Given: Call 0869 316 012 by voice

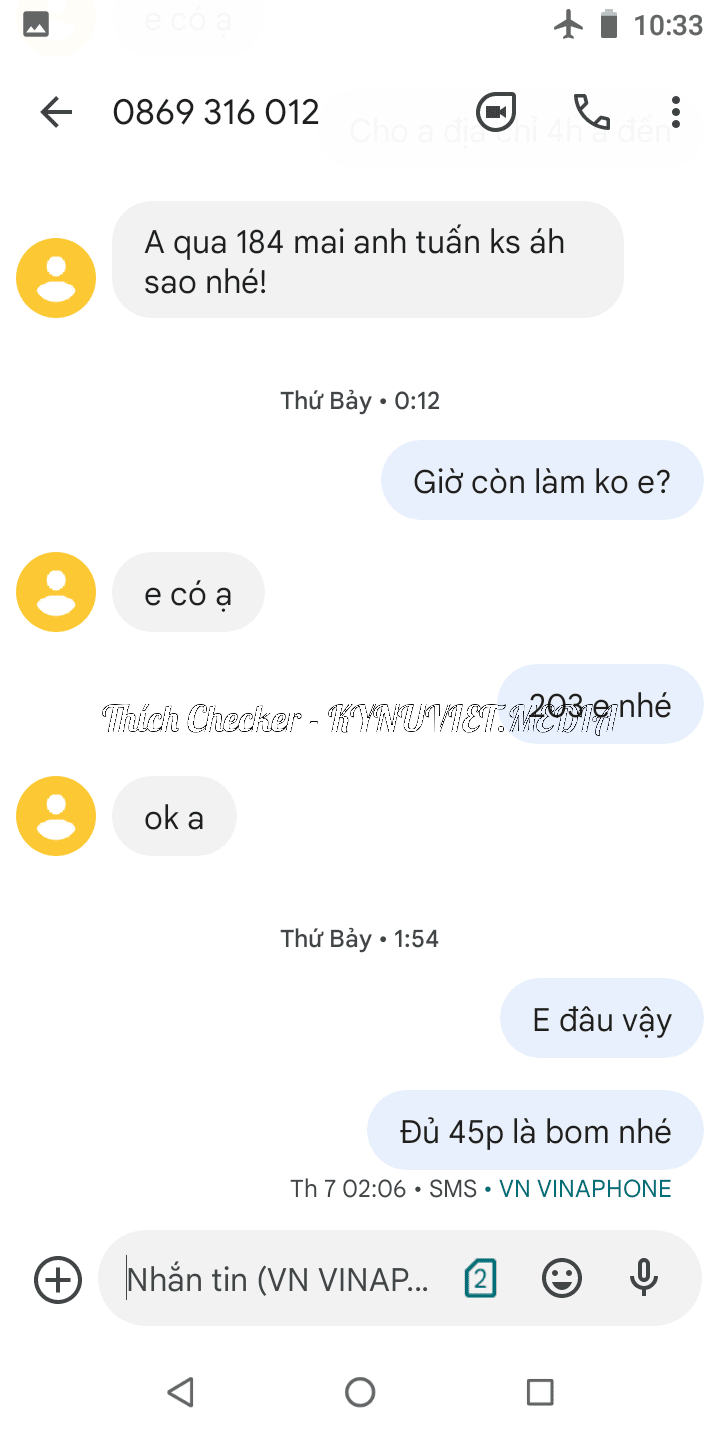Looking at the screenshot, I should tap(591, 112).
